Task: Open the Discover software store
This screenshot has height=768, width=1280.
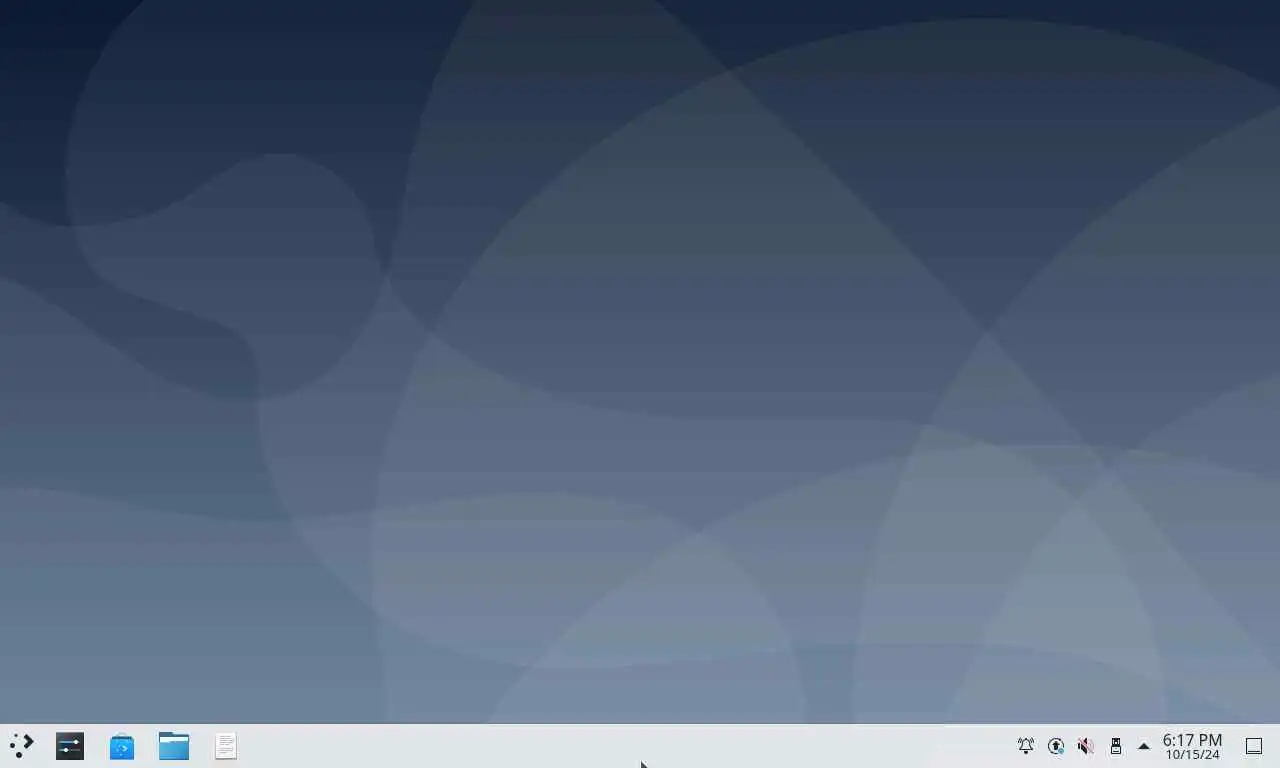Action: click(x=122, y=746)
